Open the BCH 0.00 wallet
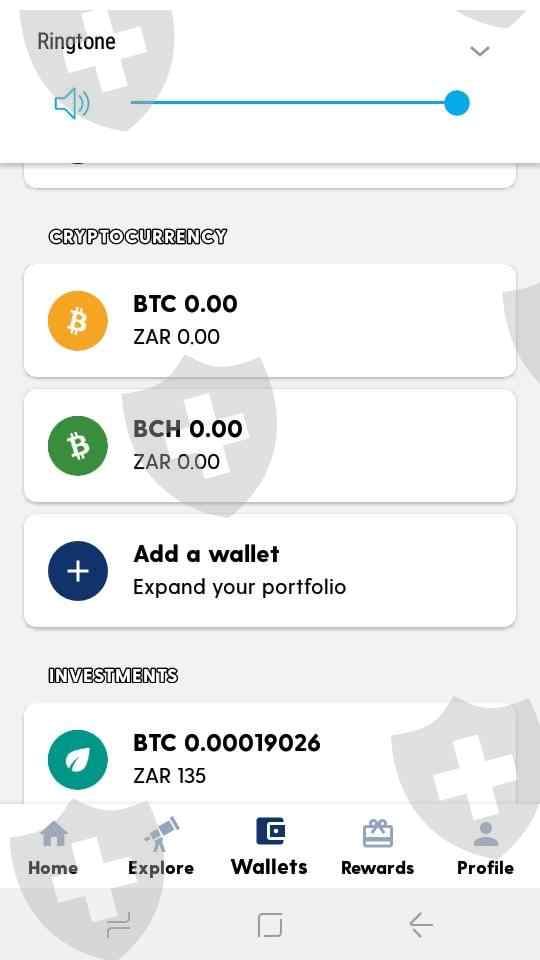Image resolution: width=540 pixels, height=960 pixels. pyautogui.click(x=270, y=446)
